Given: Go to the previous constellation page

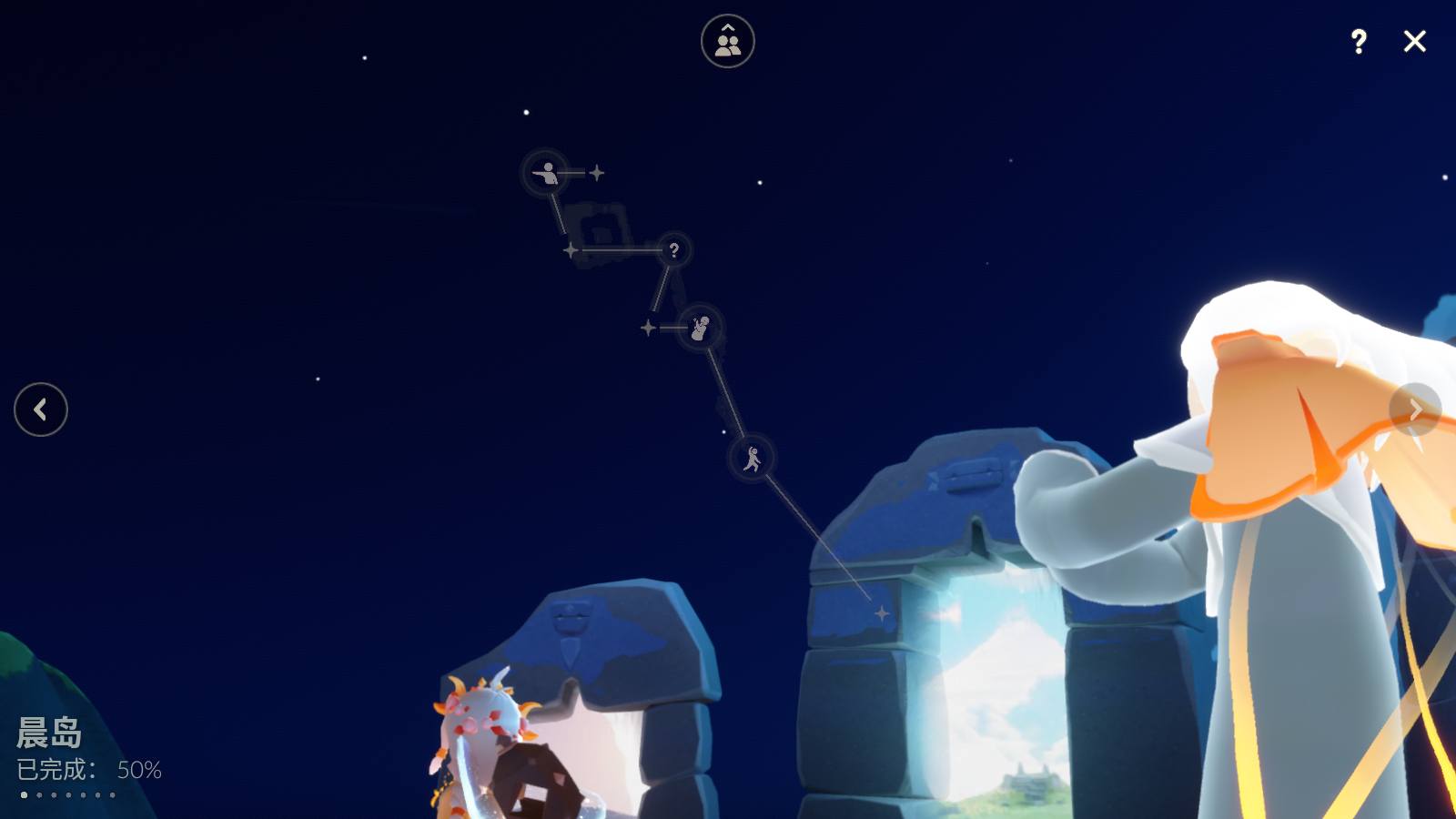Looking at the screenshot, I should click(41, 409).
